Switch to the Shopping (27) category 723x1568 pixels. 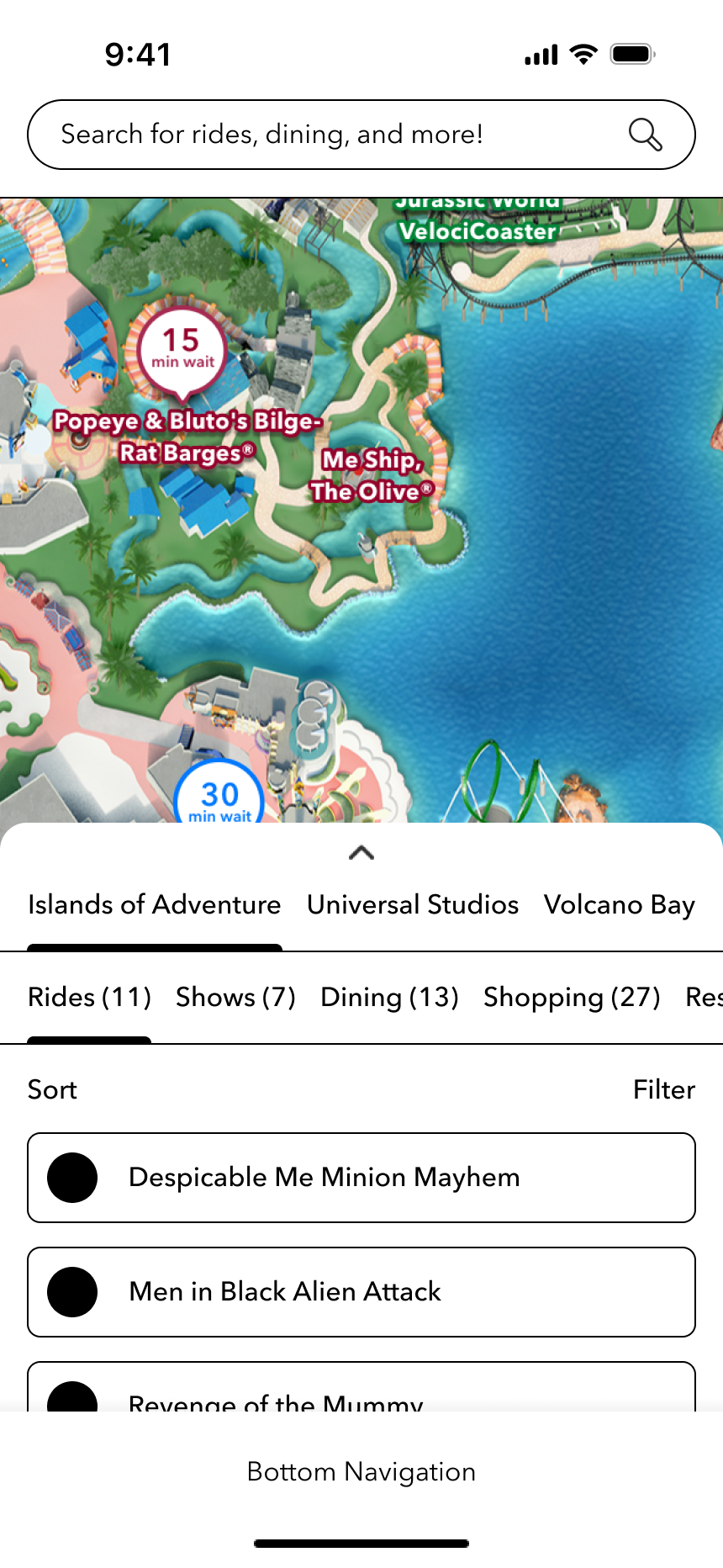(x=572, y=998)
